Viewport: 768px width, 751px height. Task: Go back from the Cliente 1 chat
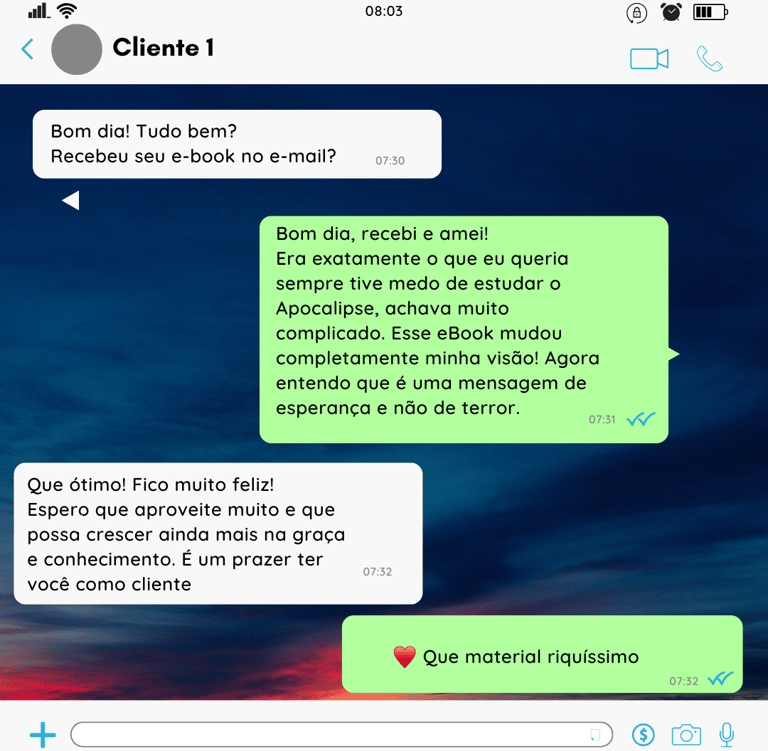coord(27,48)
